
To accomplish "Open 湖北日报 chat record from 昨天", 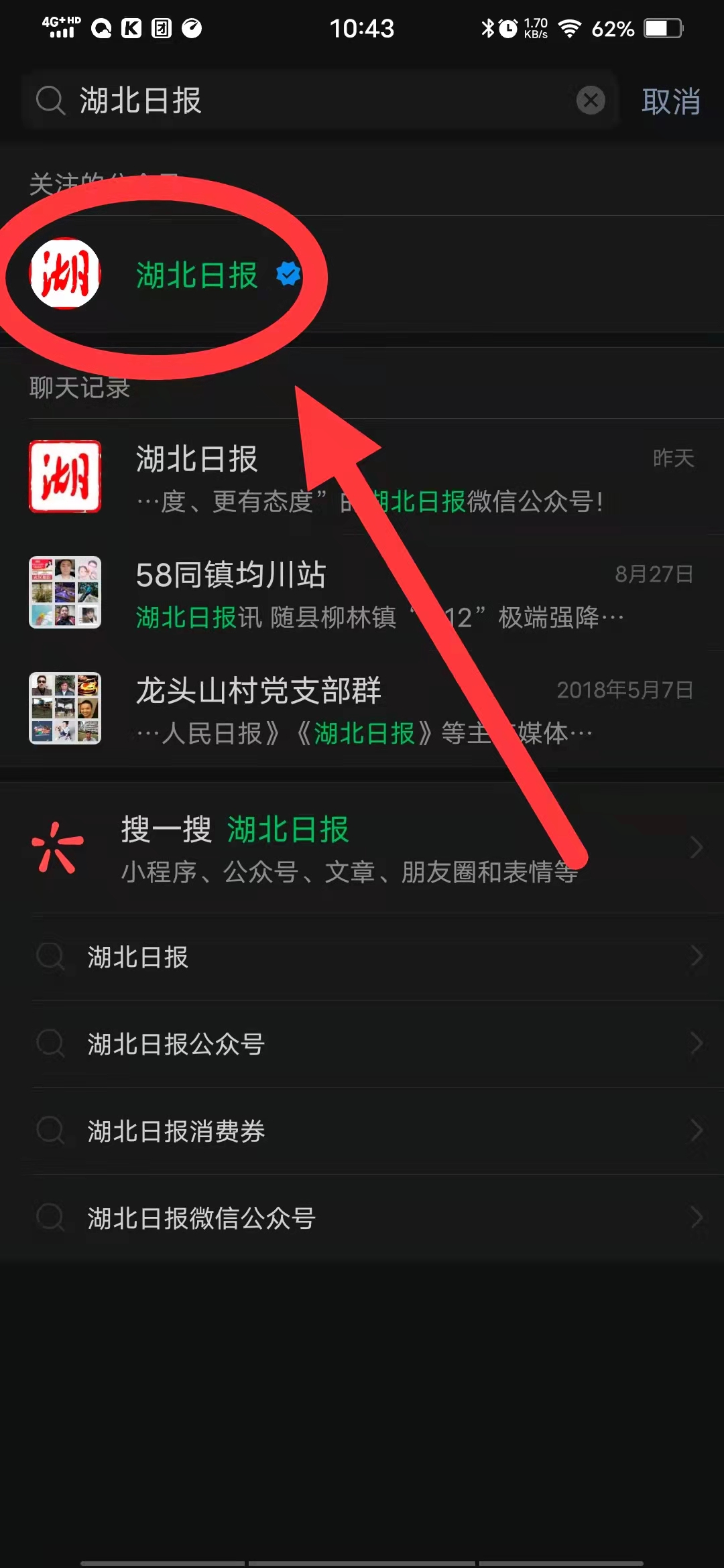I will pyautogui.click(x=362, y=477).
